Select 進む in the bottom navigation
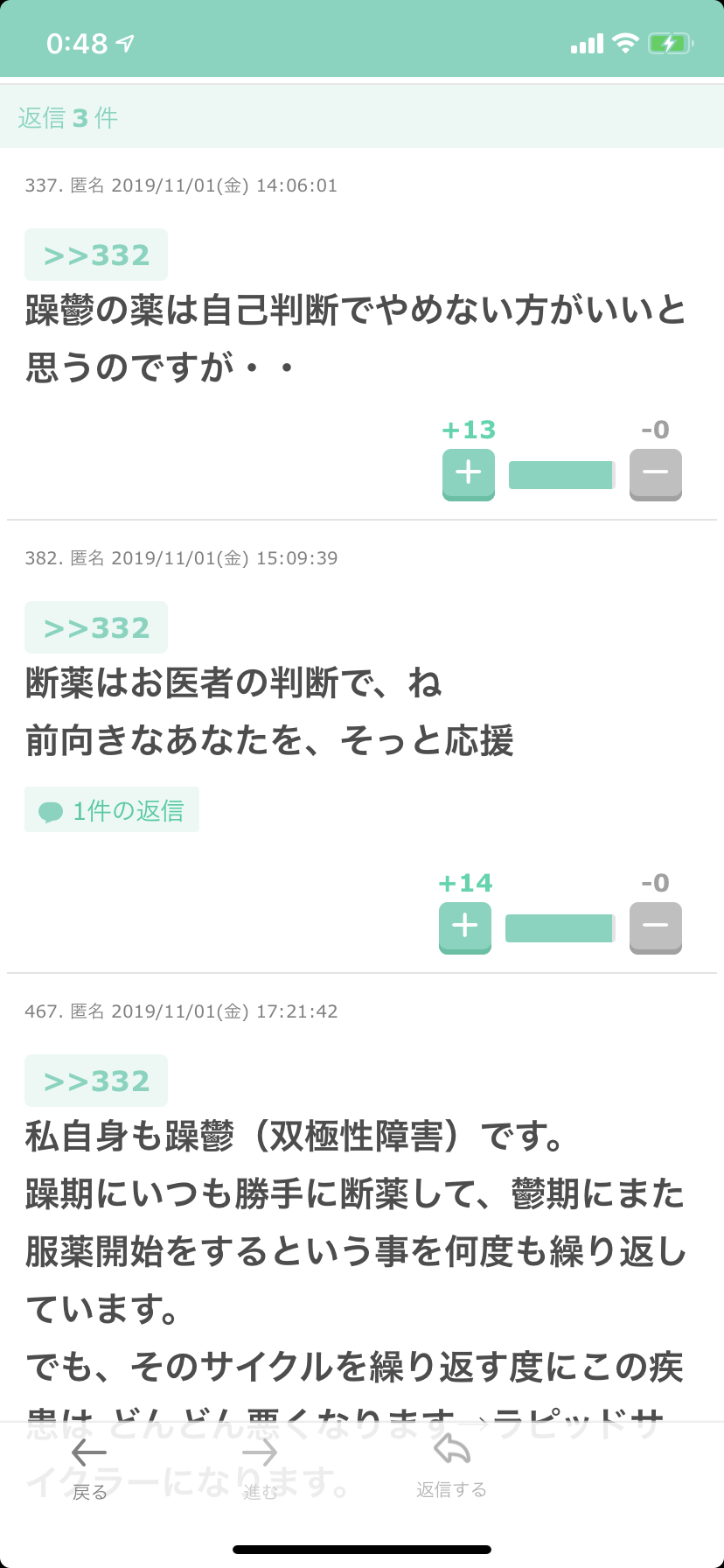Viewport: 724px width, 1568px height. [x=260, y=1488]
